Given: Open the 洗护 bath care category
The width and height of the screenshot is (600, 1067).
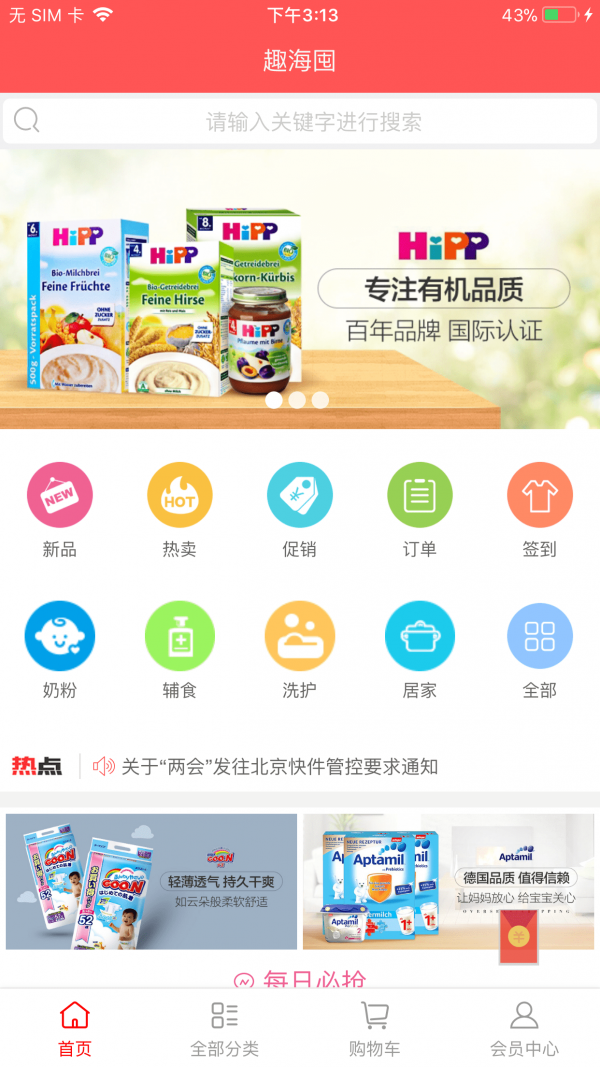Looking at the screenshot, I should [300, 636].
